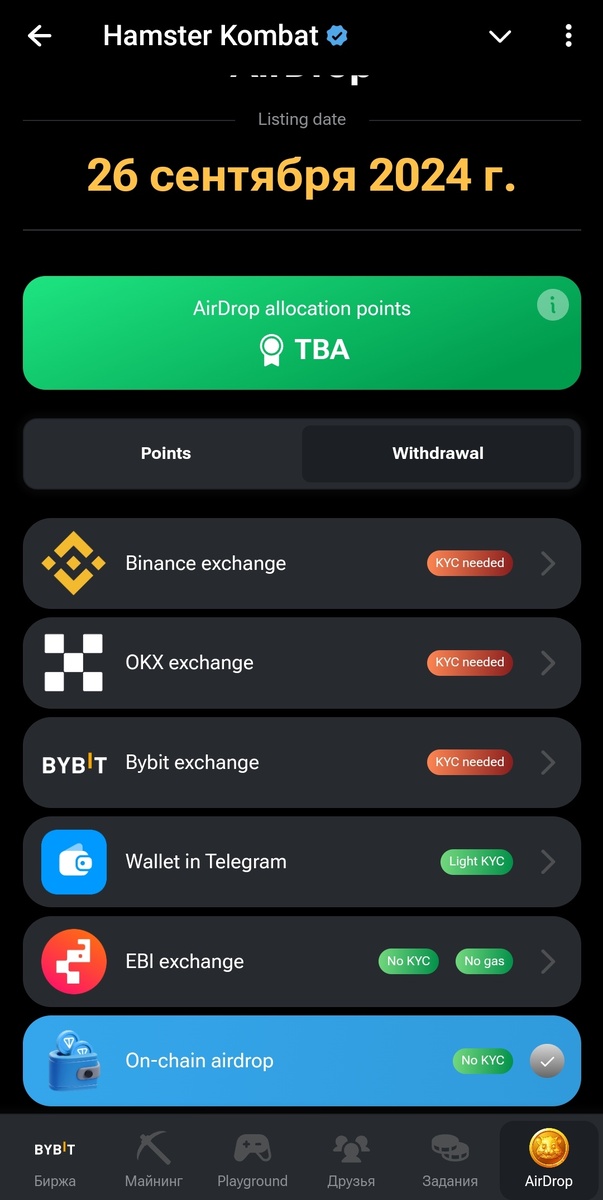Go to the Playground tab
Image resolution: width=603 pixels, height=1200 pixels.
pyautogui.click(x=252, y=1159)
